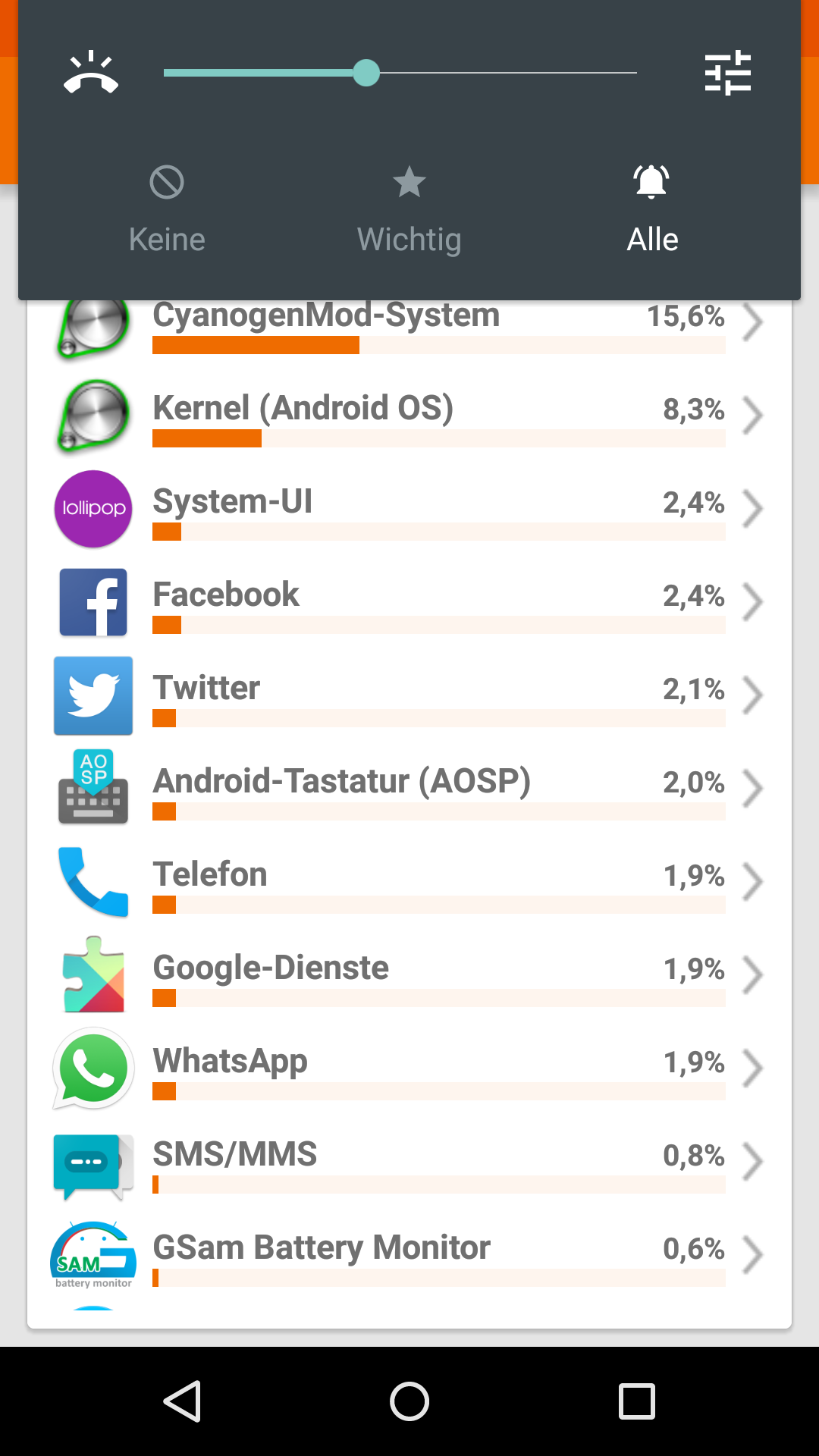View GSam Battery Monitor usage
819x1456 pixels.
coord(409,1255)
